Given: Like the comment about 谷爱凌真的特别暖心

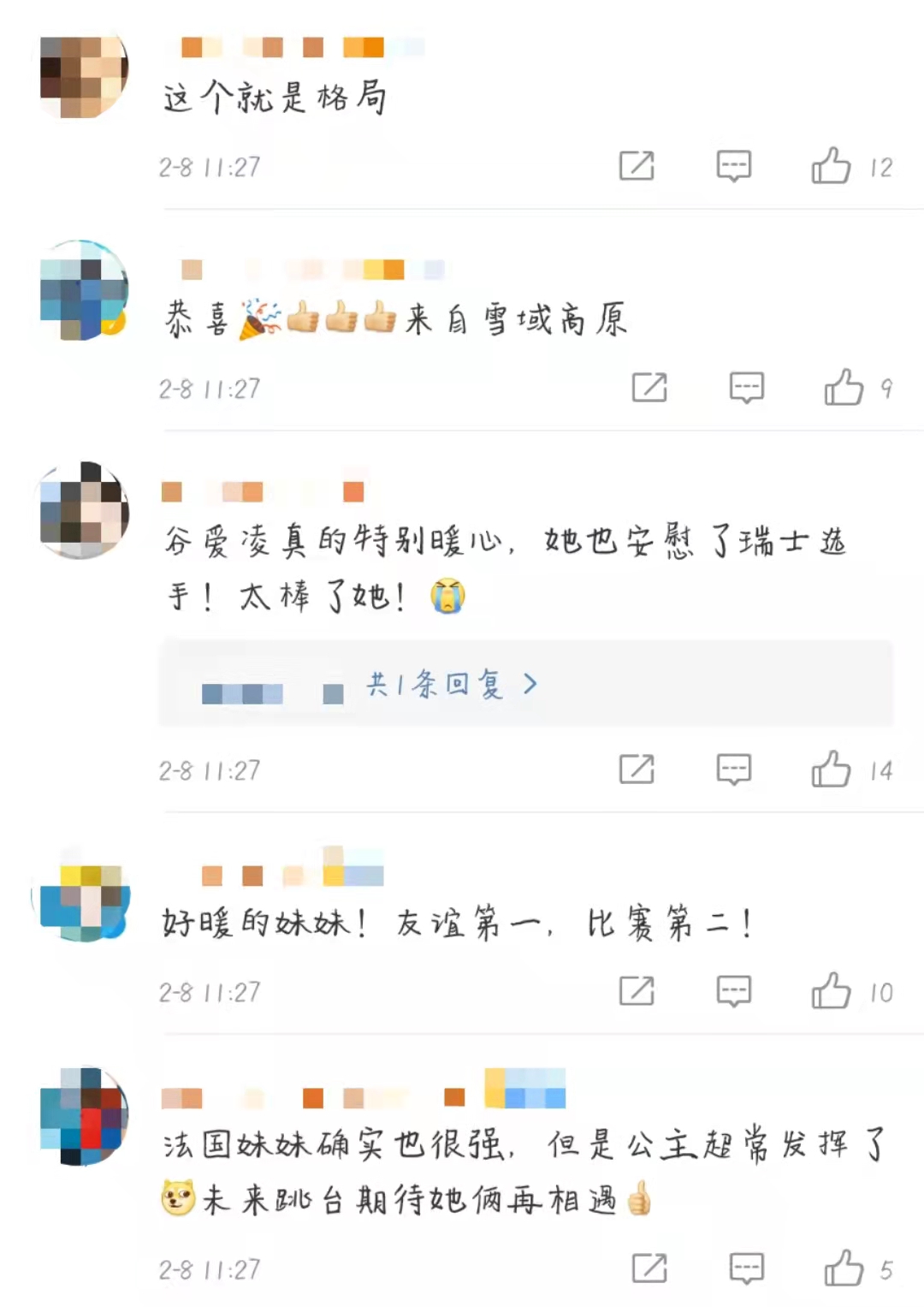Looking at the screenshot, I should (x=831, y=769).
